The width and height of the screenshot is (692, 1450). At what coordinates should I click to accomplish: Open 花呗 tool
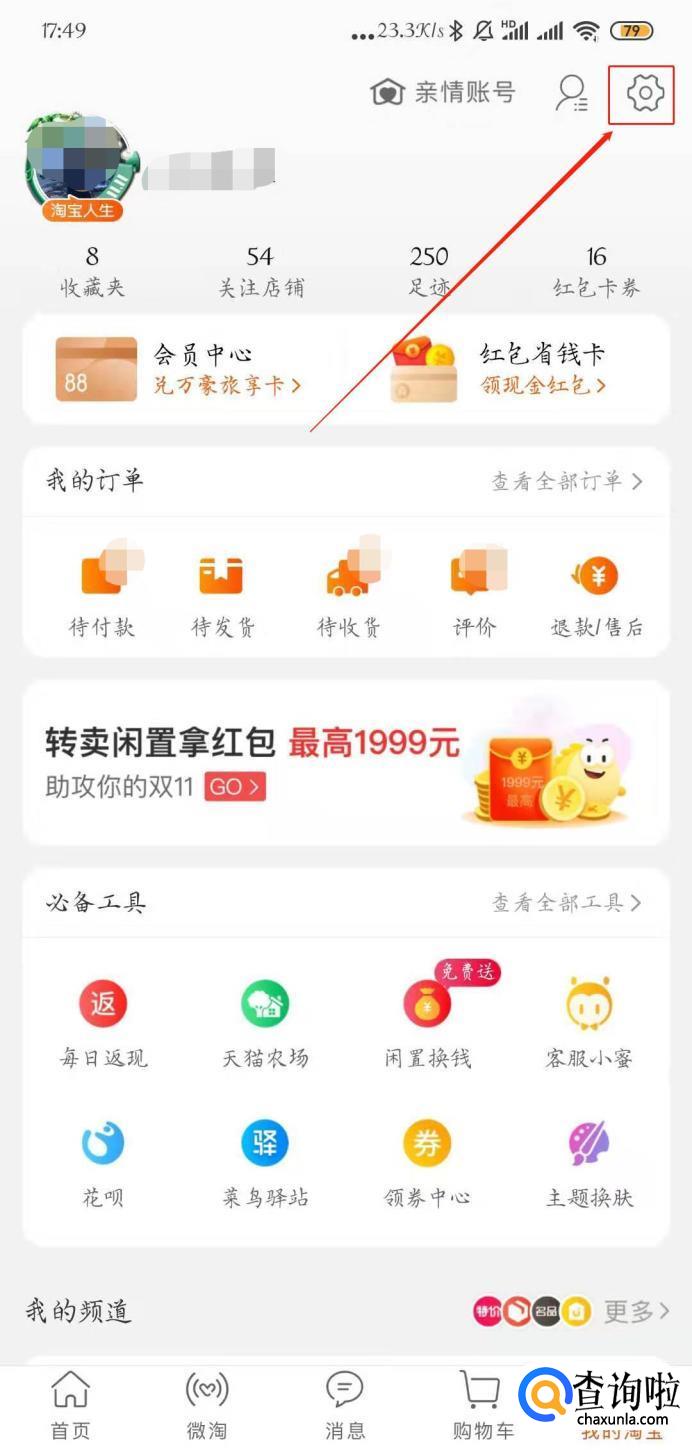(103, 1162)
